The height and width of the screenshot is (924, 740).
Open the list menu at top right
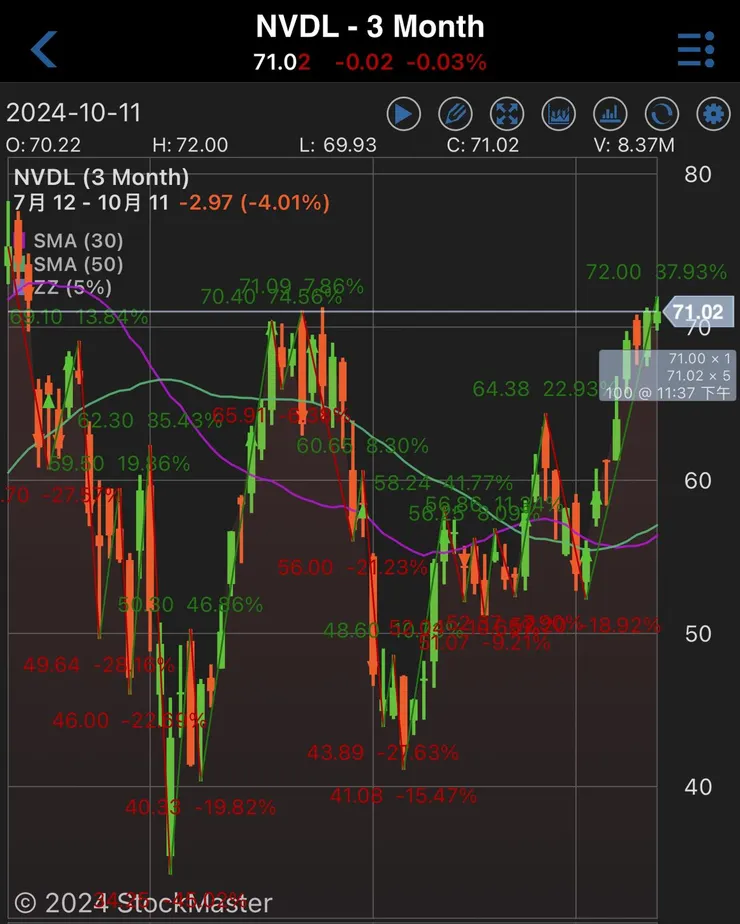695,48
